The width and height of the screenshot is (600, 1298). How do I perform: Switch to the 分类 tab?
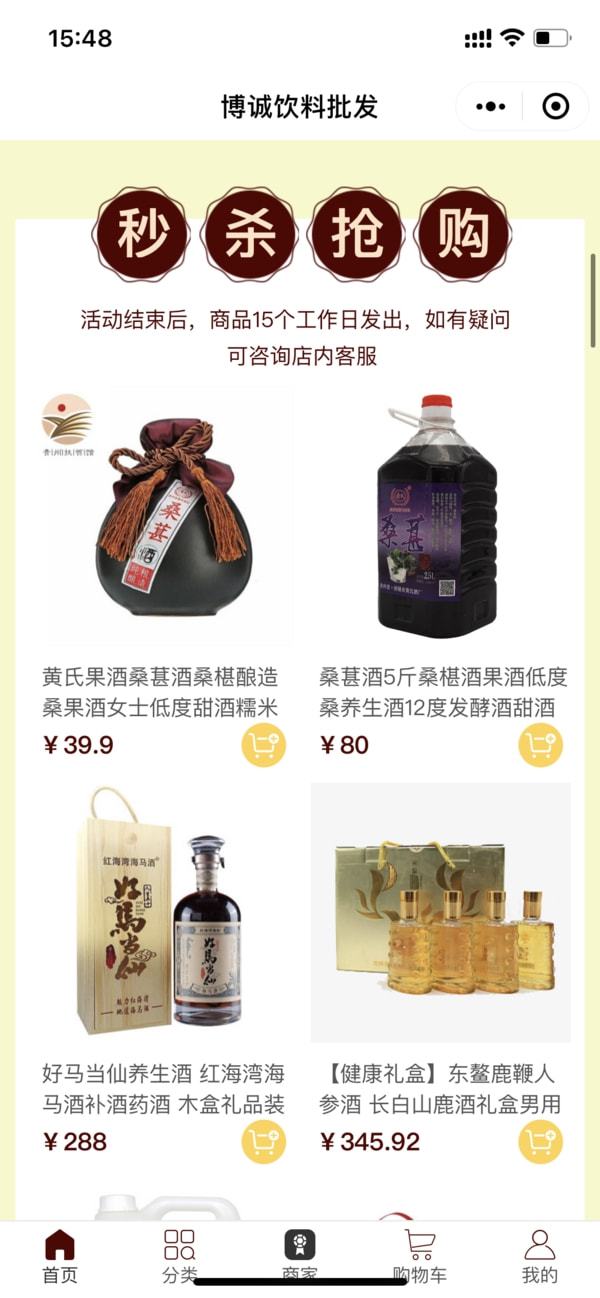tap(180, 1256)
